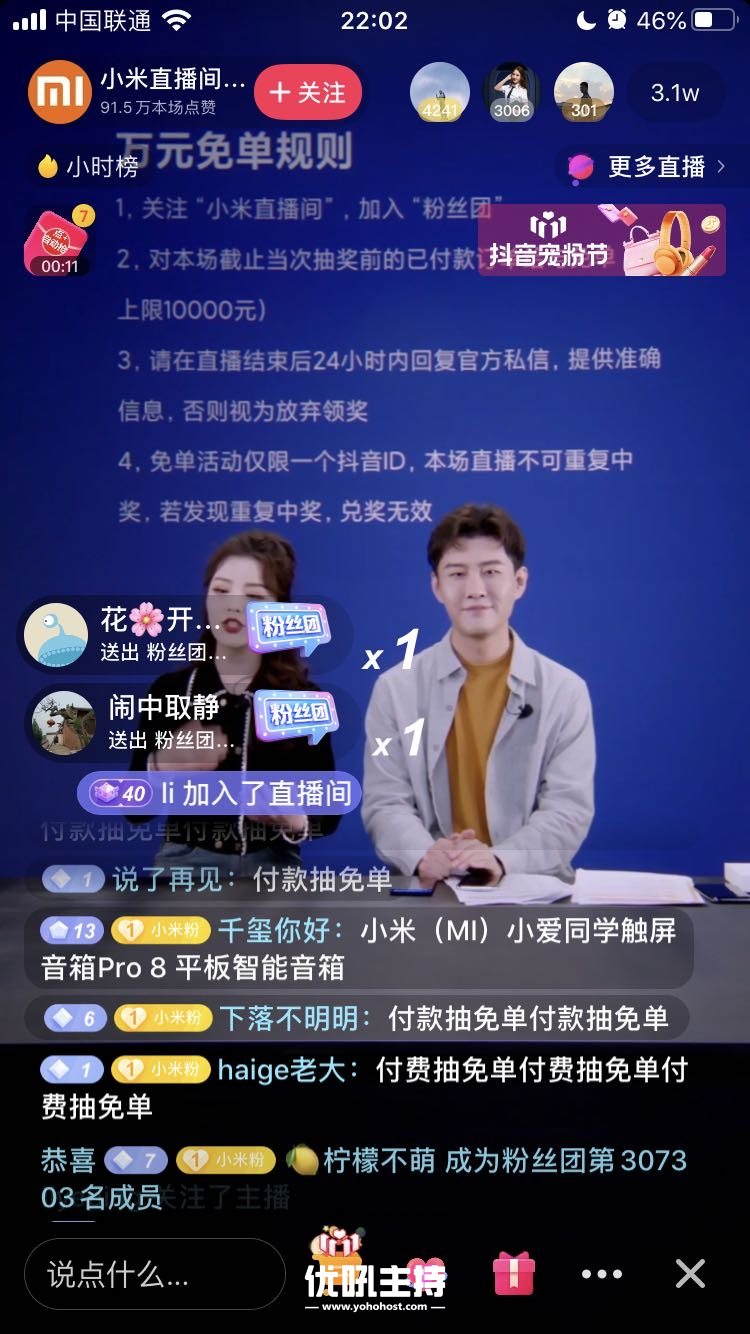Open 花开 gift sender profile
The height and width of the screenshot is (1334, 750).
pyautogui.click(x=56, y=635)
